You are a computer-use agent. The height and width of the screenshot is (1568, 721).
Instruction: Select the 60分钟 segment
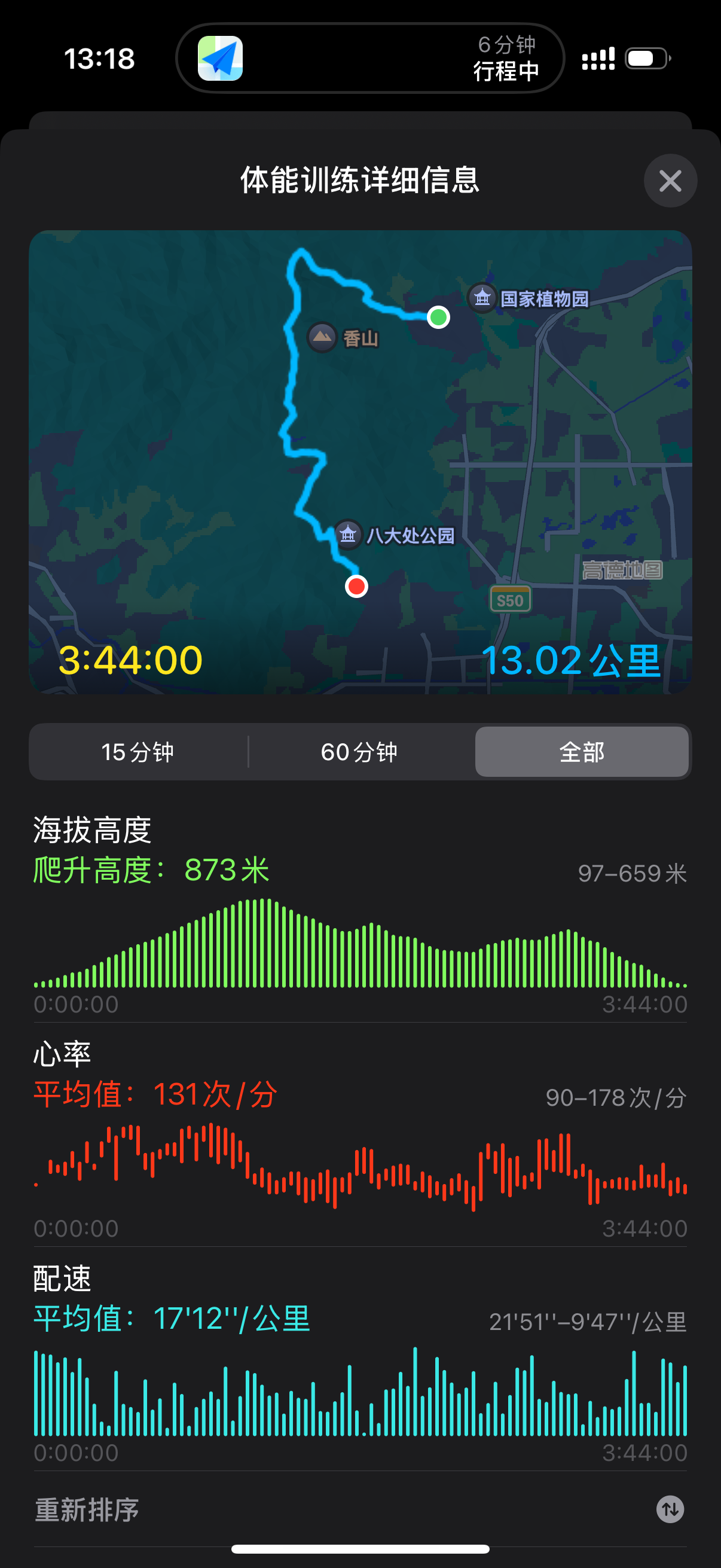(x=359, y=752)
